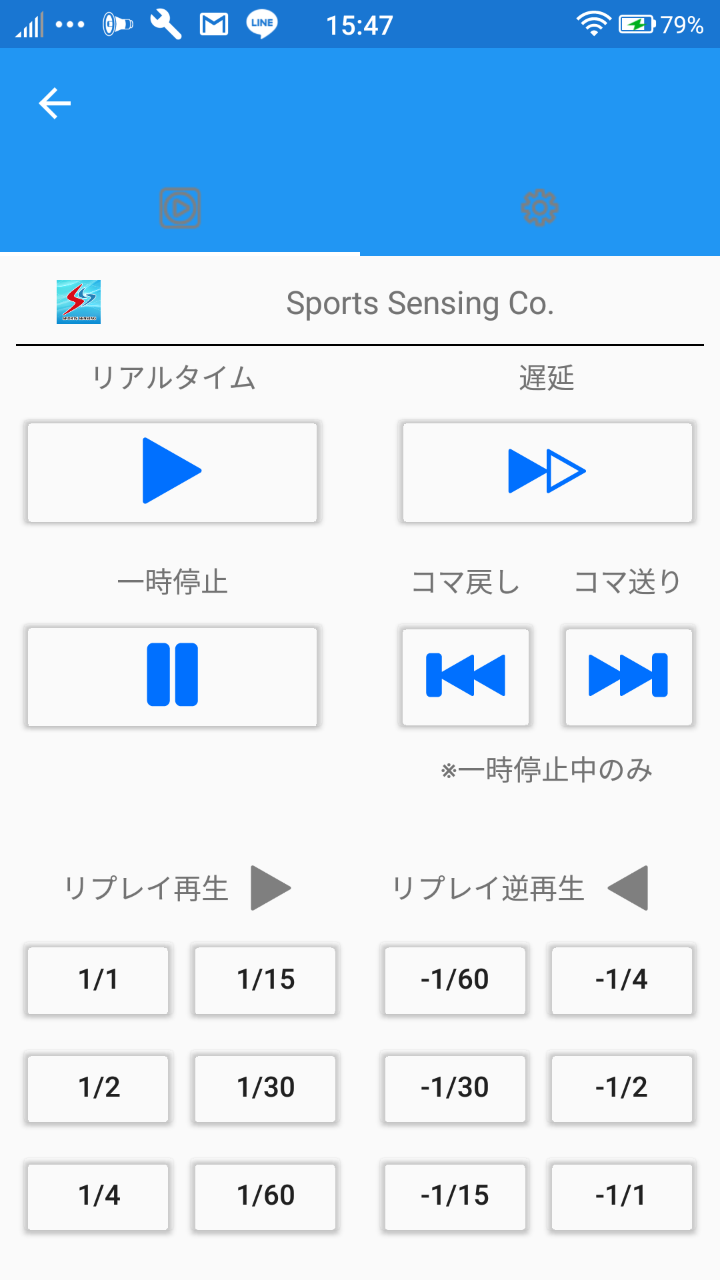Set reverse replay to -1/15
This screenshot has height=1280, width=720.
tap(455, 1196)
